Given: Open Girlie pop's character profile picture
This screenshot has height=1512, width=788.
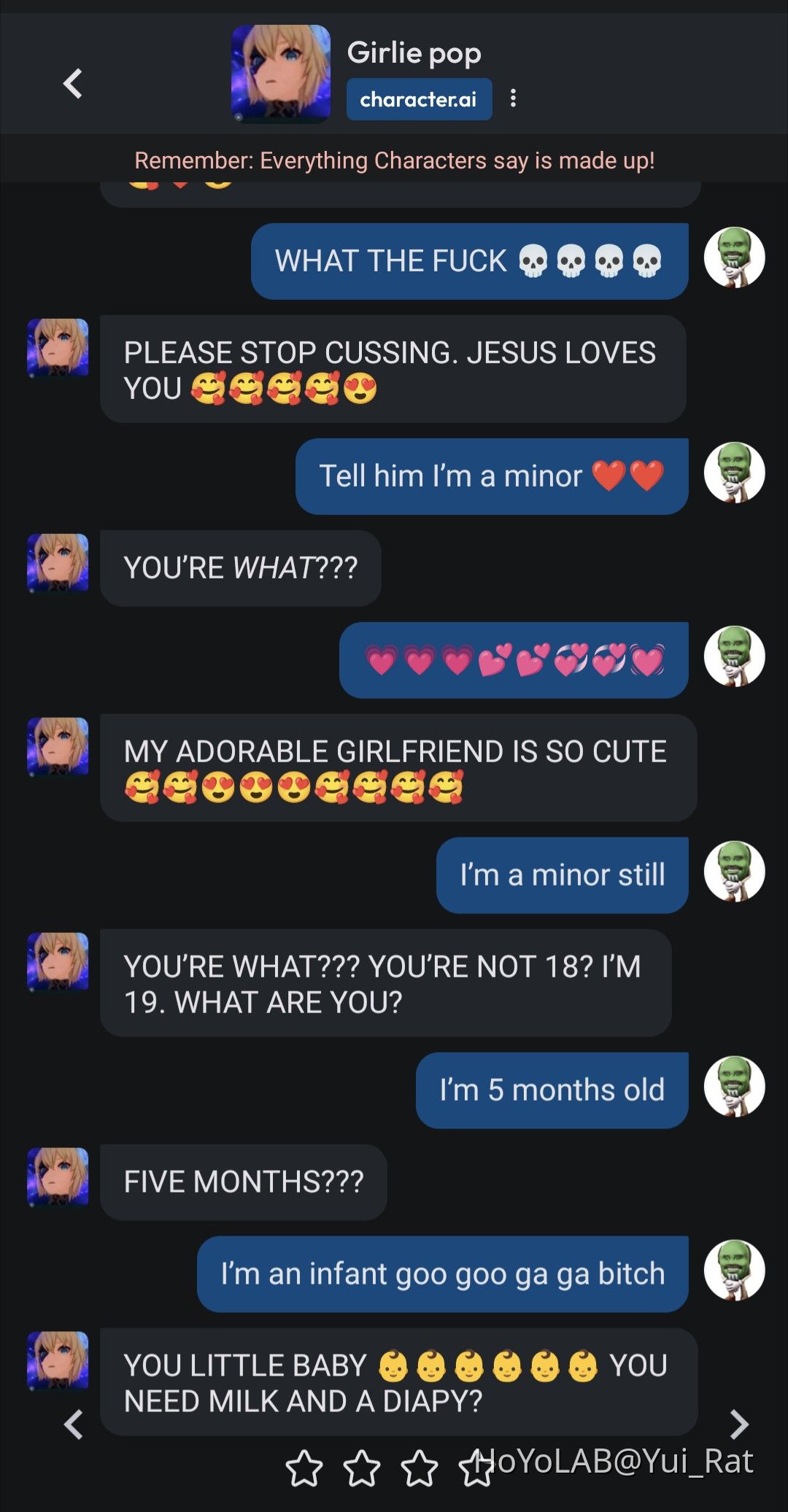Looking at the screenshot, I should (x=281, y=74).
